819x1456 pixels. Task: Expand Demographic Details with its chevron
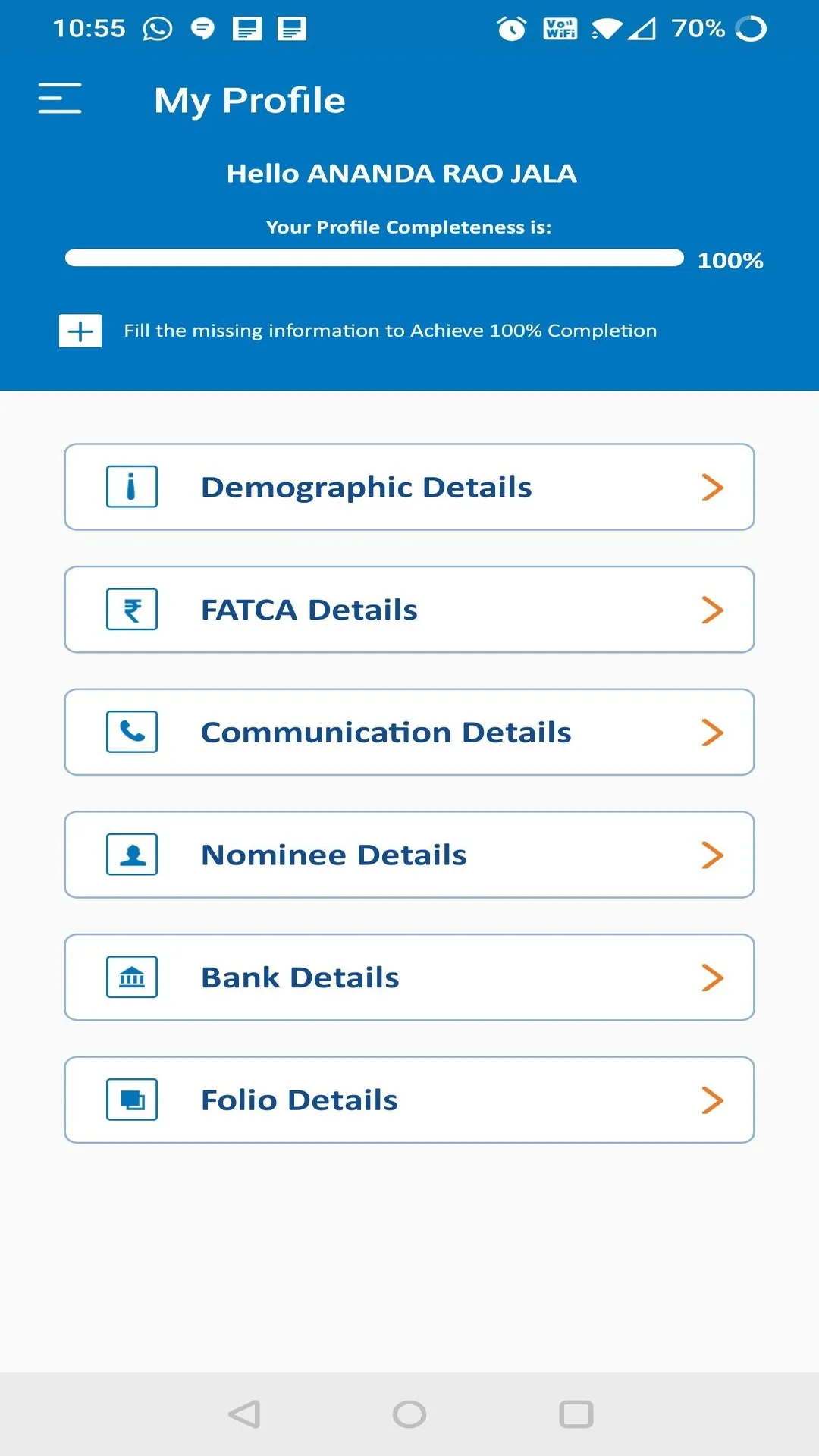pos(713,487)
